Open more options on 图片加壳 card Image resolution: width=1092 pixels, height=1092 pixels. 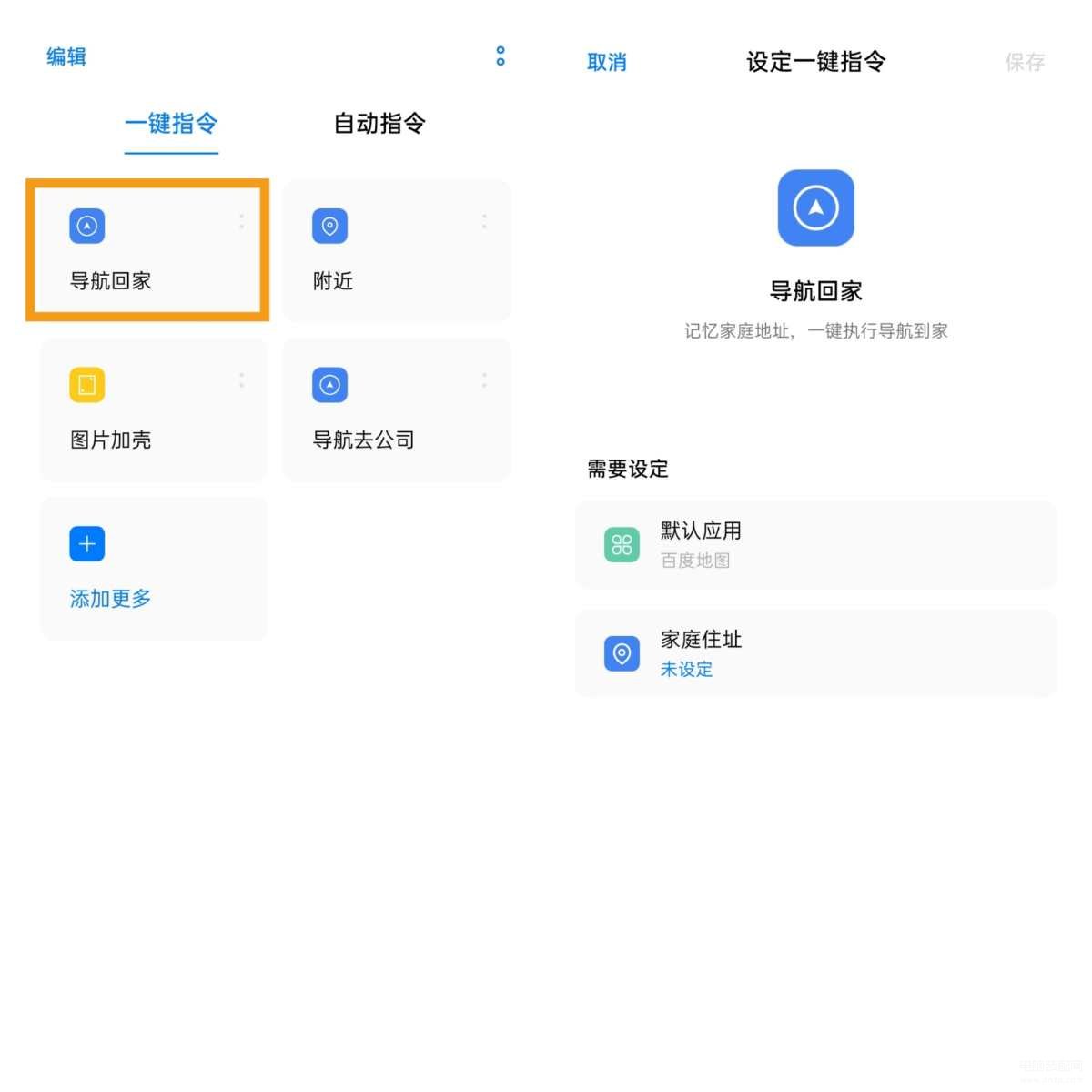coord(241,380)
